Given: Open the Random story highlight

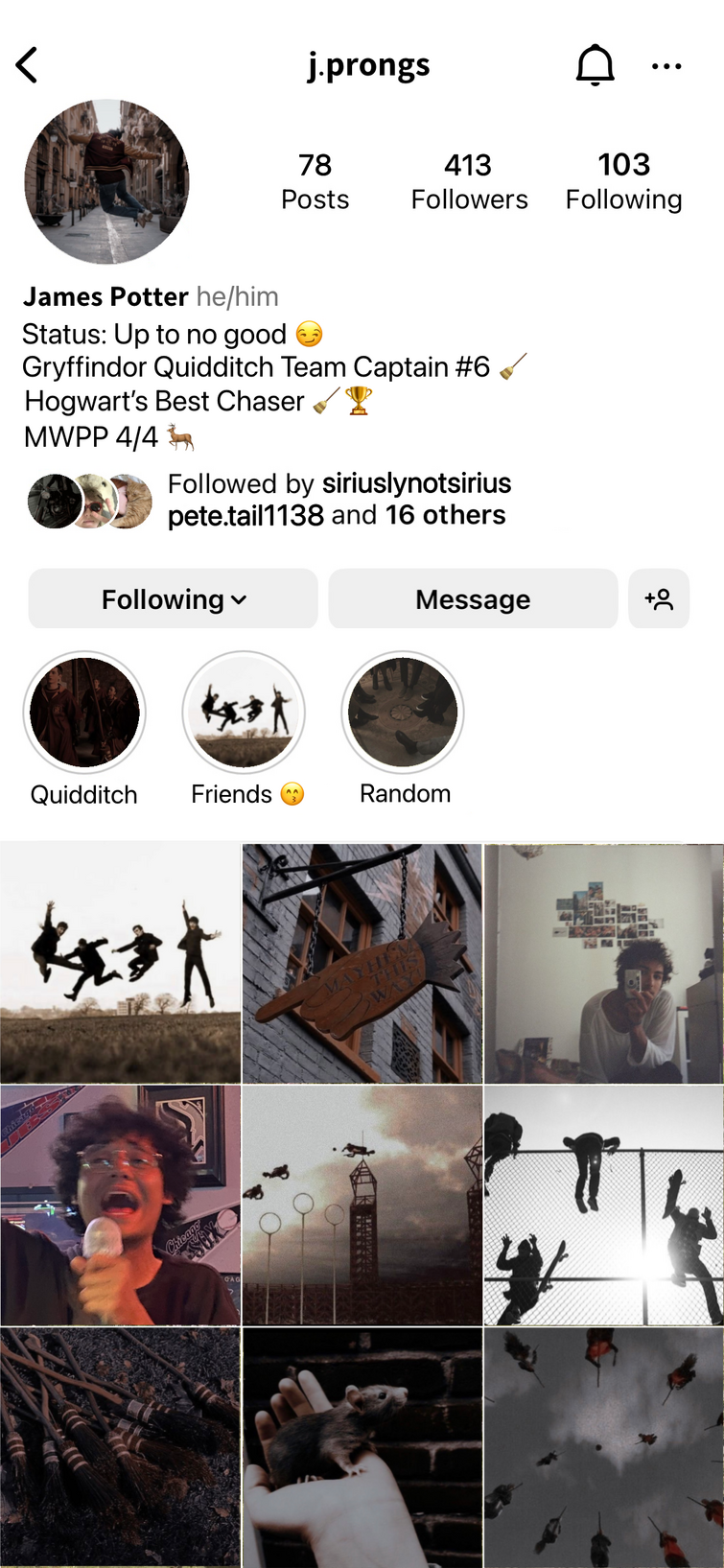Looking at the screenshot, I should pos(403,713).
